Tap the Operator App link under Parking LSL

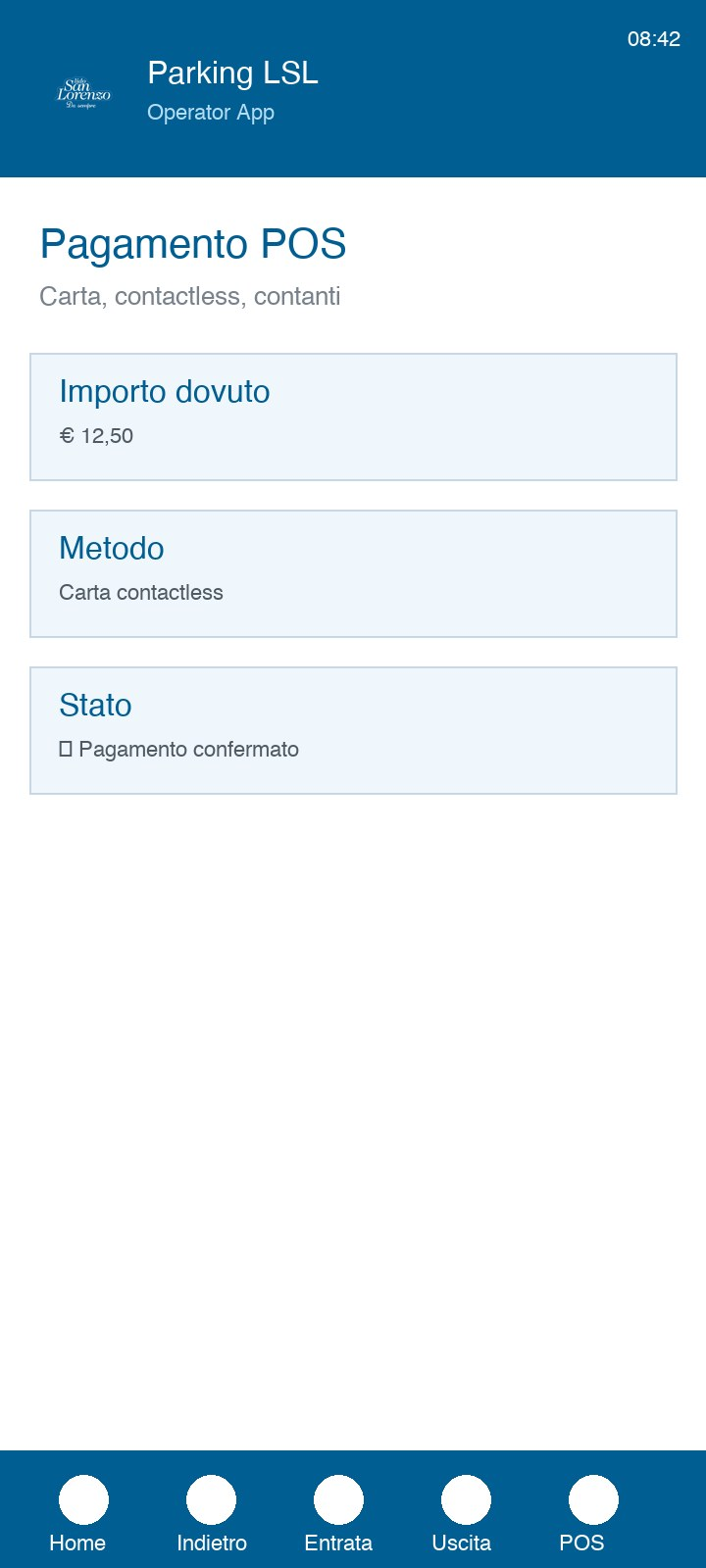point(211,113)
